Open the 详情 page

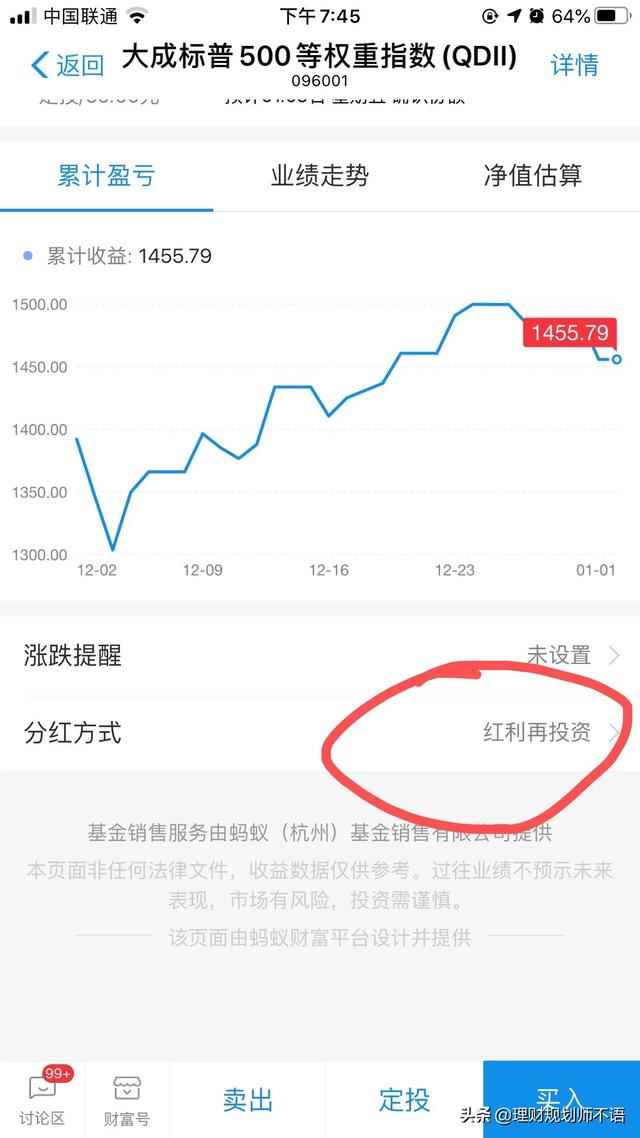click(574, 65)
